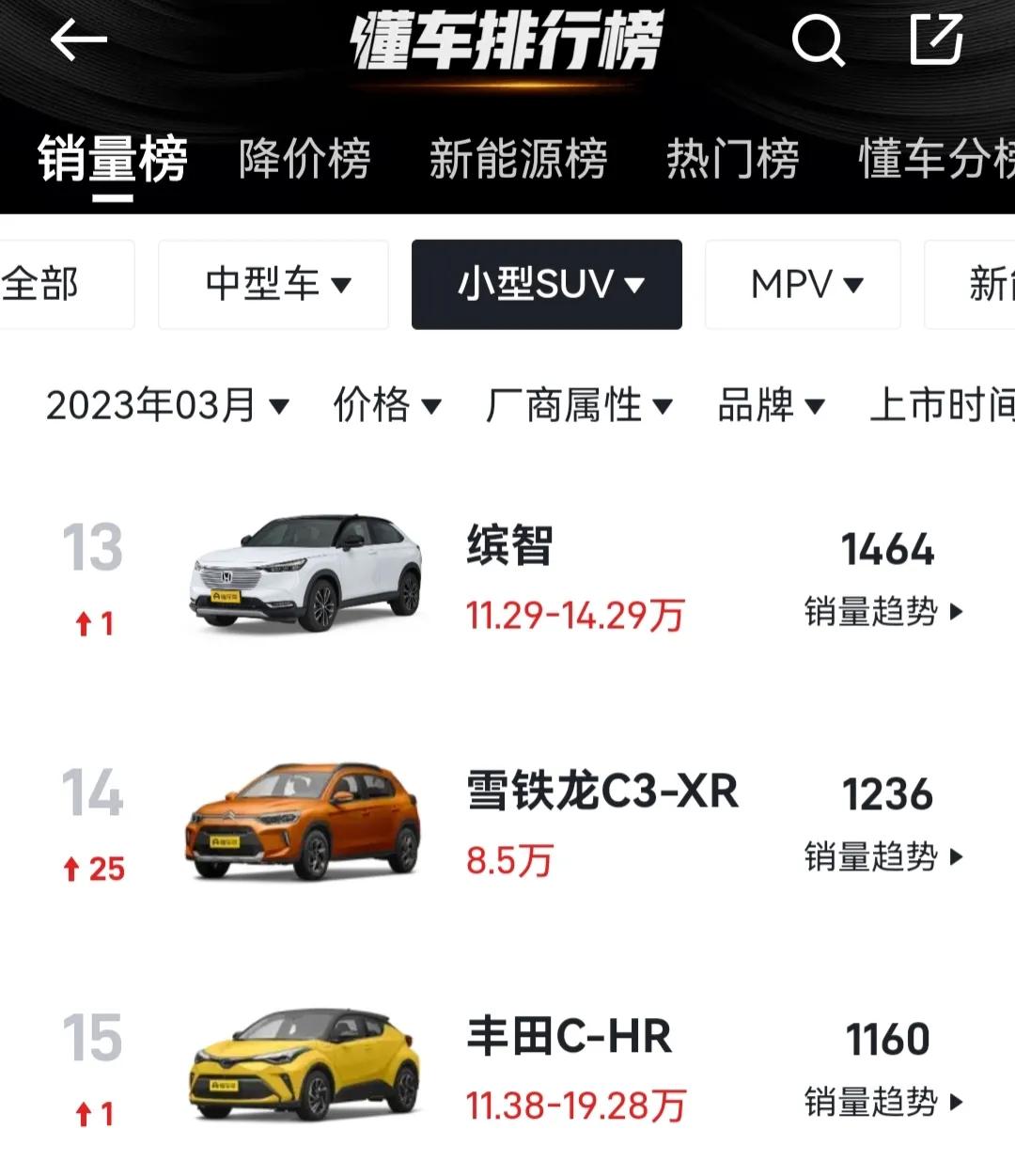Open the 中型车 dropdown
The width and height of the screenshot is (1015, 1176).
point(273,285)
